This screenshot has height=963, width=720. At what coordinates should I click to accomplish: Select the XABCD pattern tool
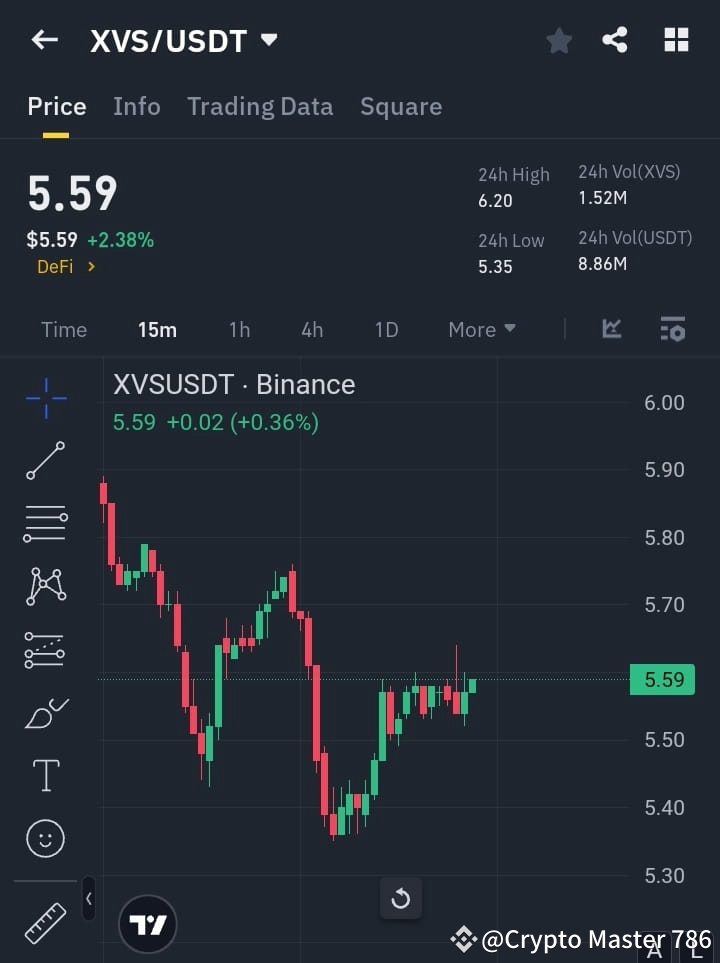pos(44,587)
